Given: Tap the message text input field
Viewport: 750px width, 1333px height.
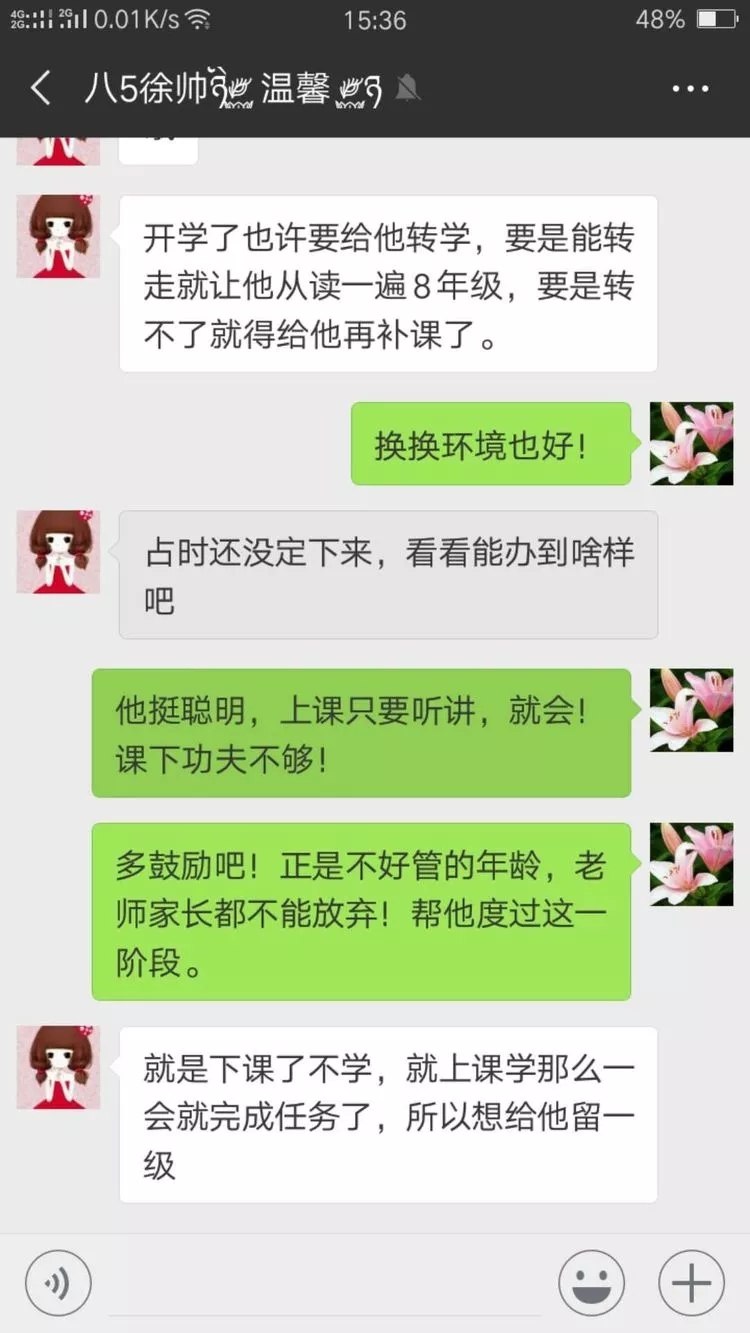Looking at the screenshot, I should click(325, 1283).
